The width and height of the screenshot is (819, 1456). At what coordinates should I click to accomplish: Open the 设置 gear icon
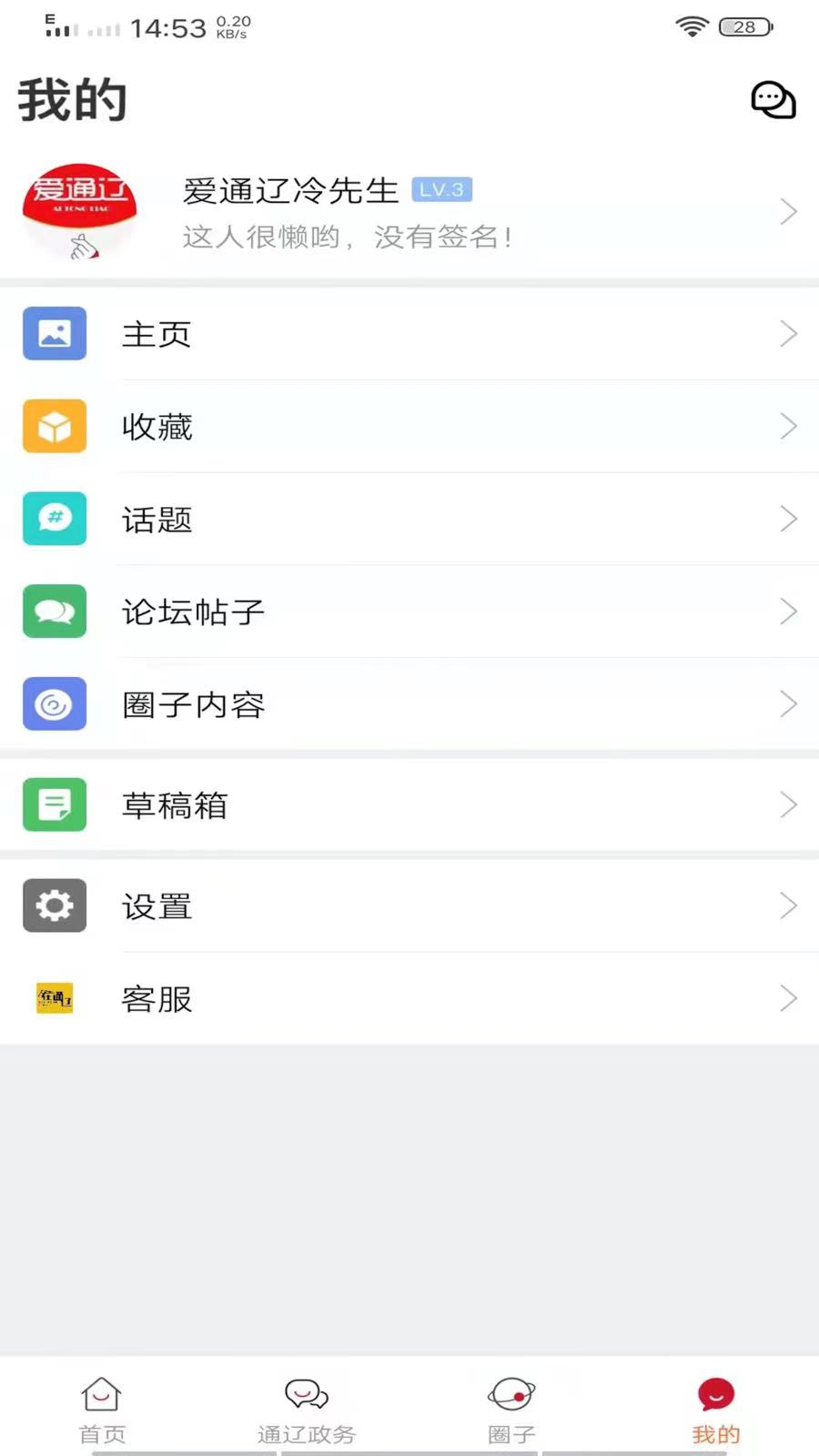point(55,905)
